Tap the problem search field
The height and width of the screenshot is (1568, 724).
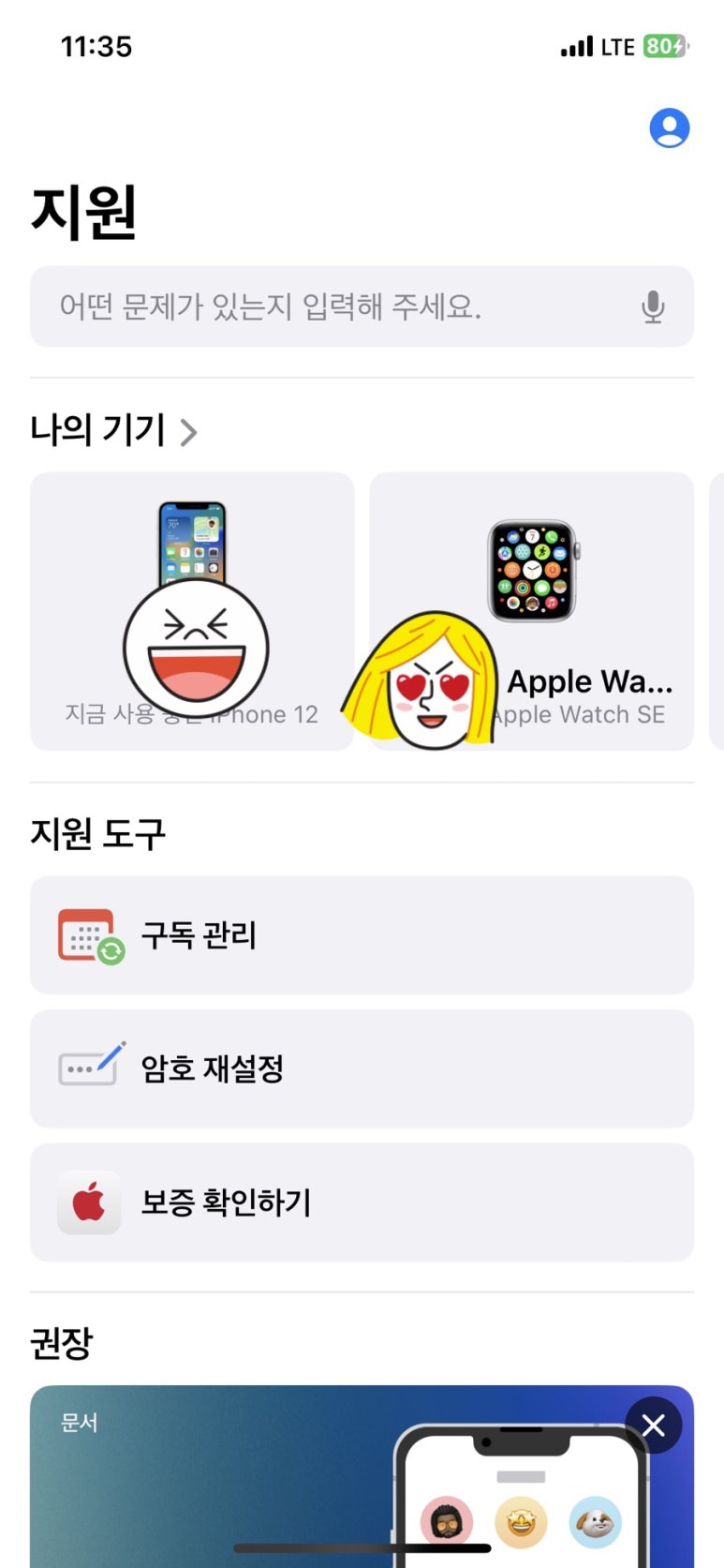pyautogui.click(x=362, y=306)
